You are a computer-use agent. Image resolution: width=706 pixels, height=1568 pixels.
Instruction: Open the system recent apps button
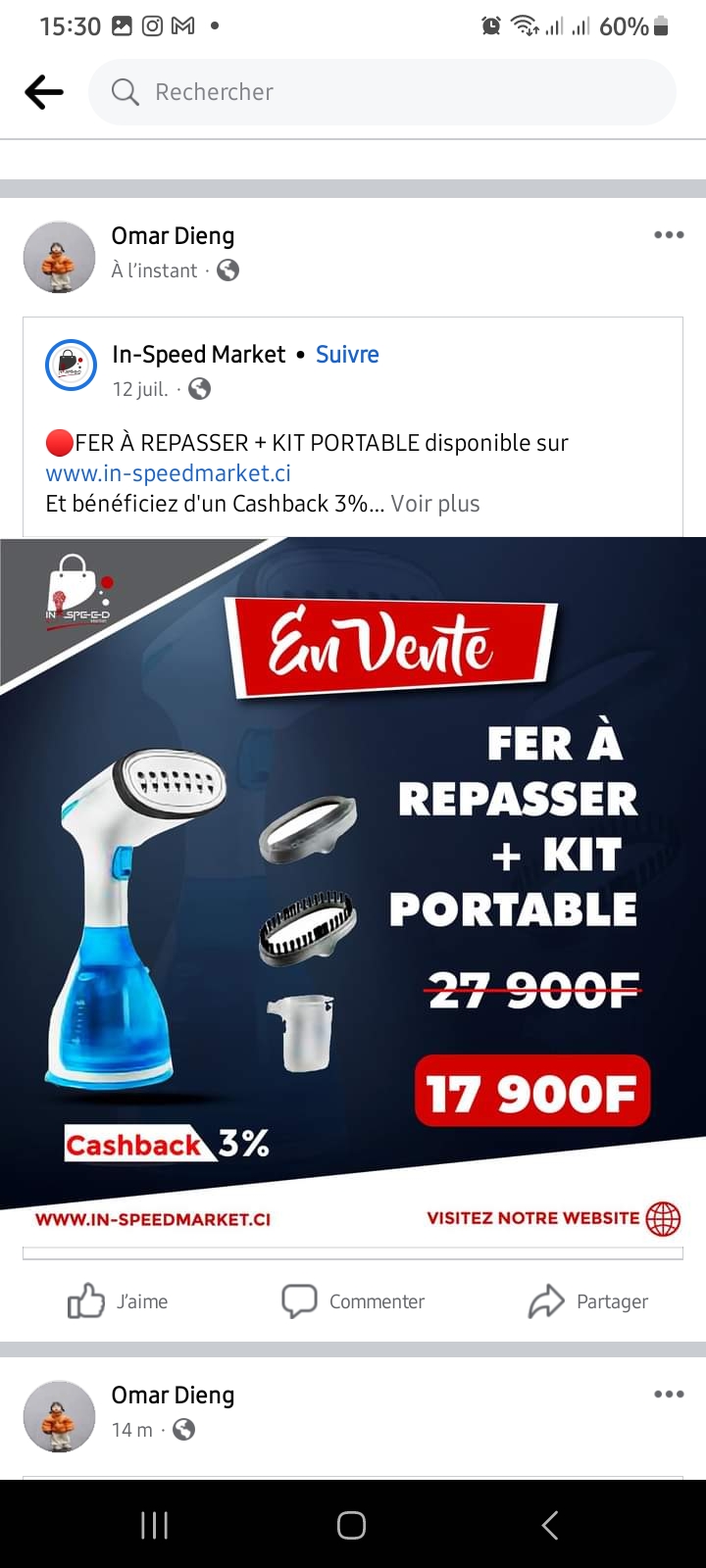tap(154, 1525)
